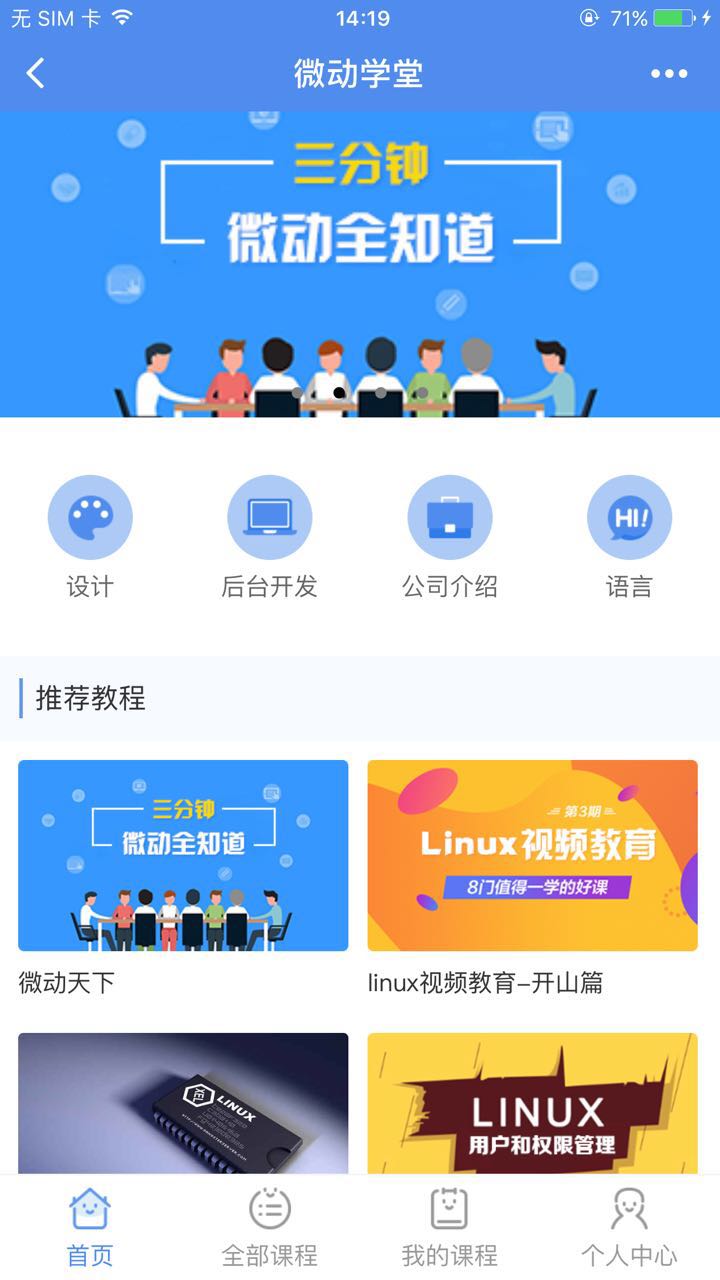
Task: Open the LINUX 用户和权限管理 course
Action: pyautogui.click(x=532, y=1103)
